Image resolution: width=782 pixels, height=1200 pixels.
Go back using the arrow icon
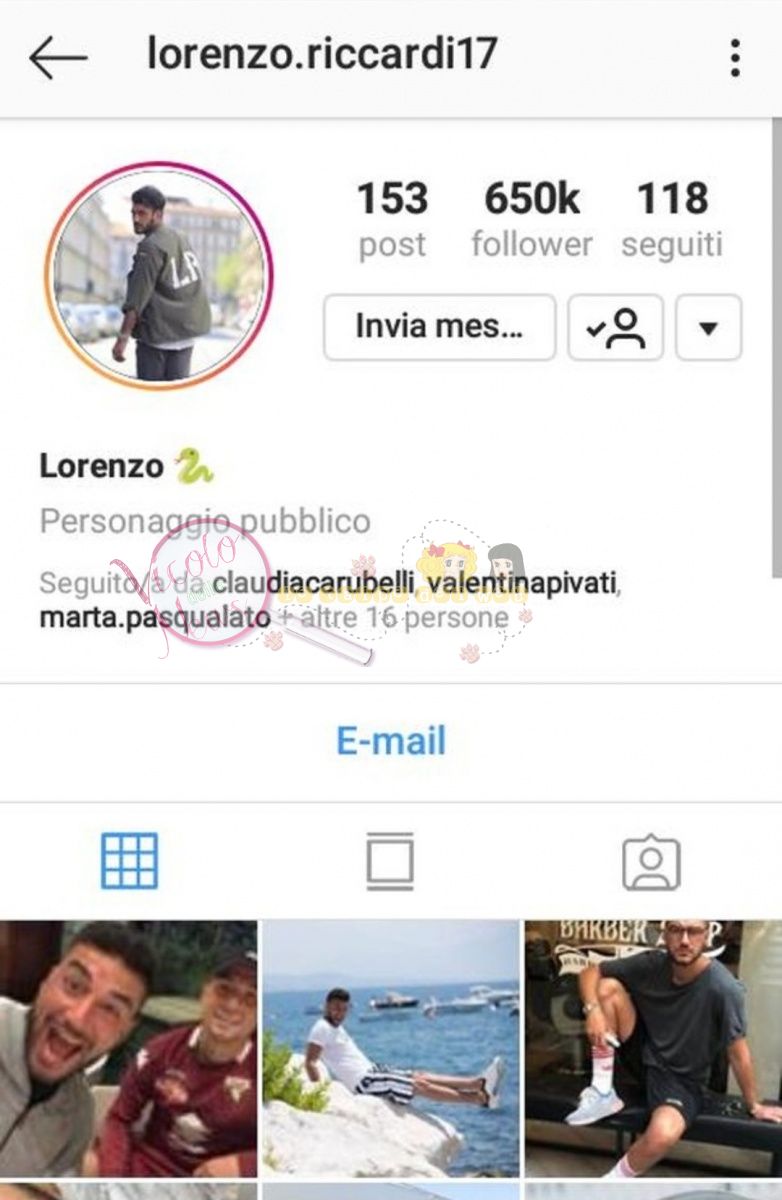(58, 58)
